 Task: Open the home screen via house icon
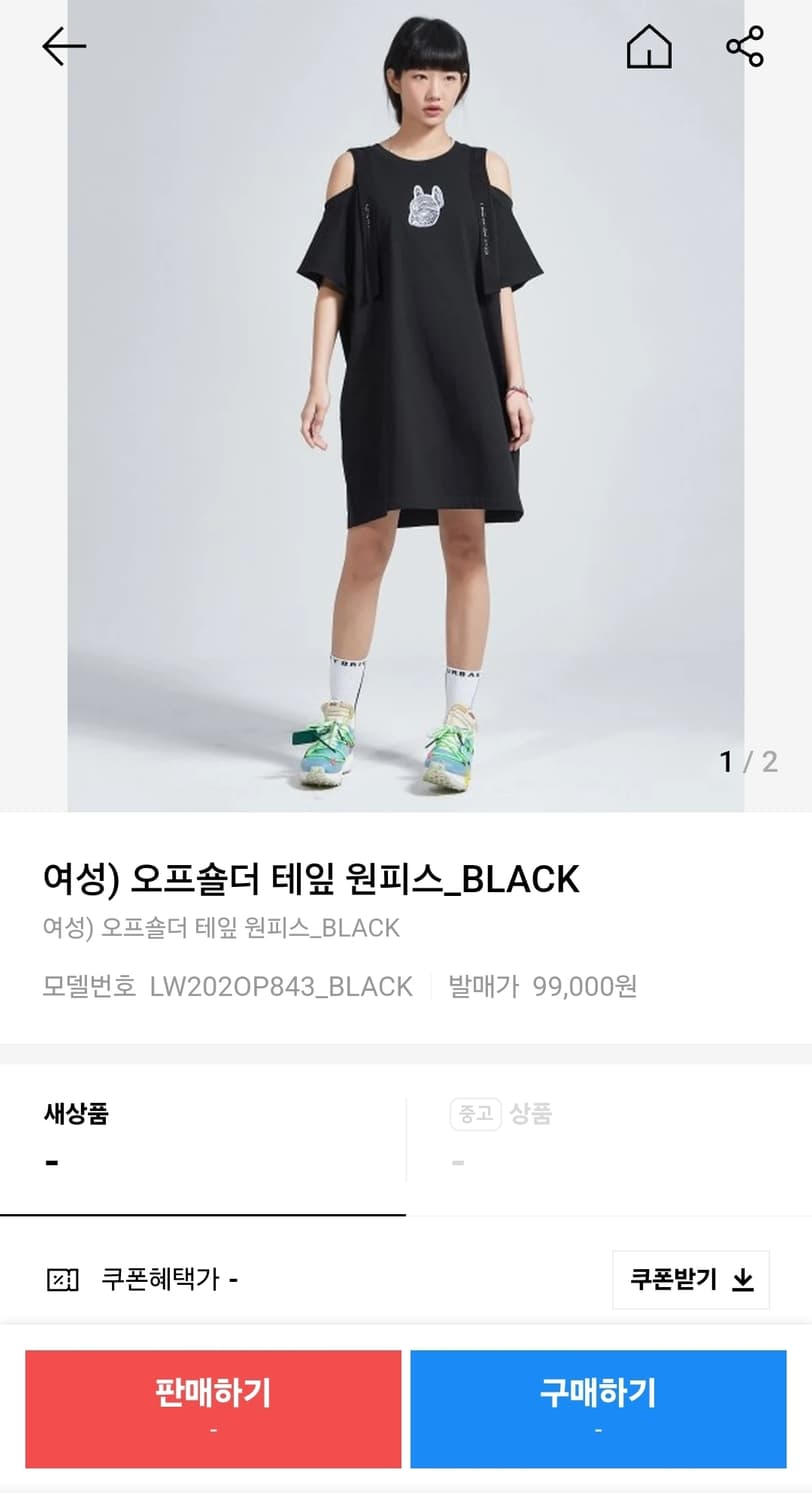click(x=650, y=46)
